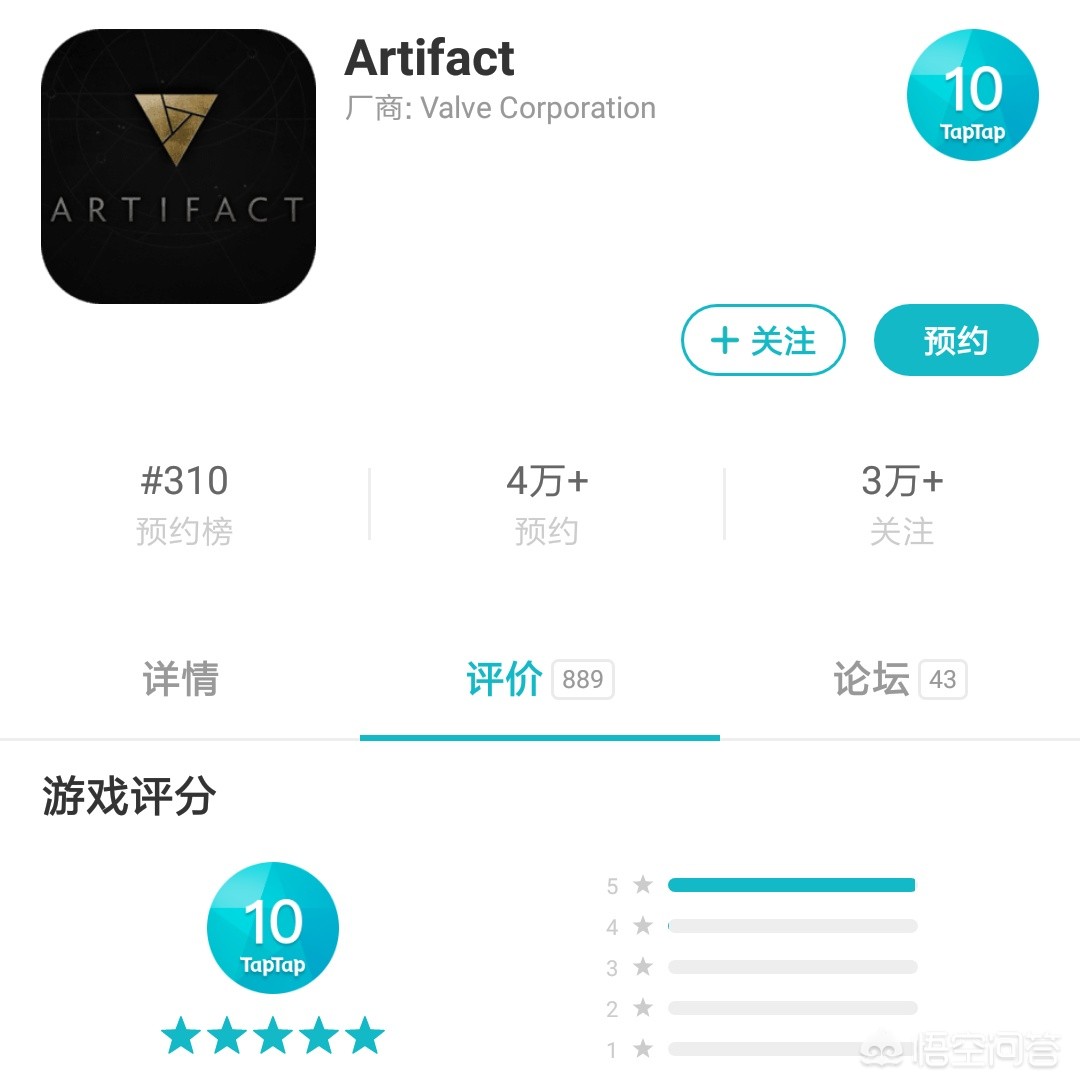Pre-register using the 预约 button

coord(955,341)
